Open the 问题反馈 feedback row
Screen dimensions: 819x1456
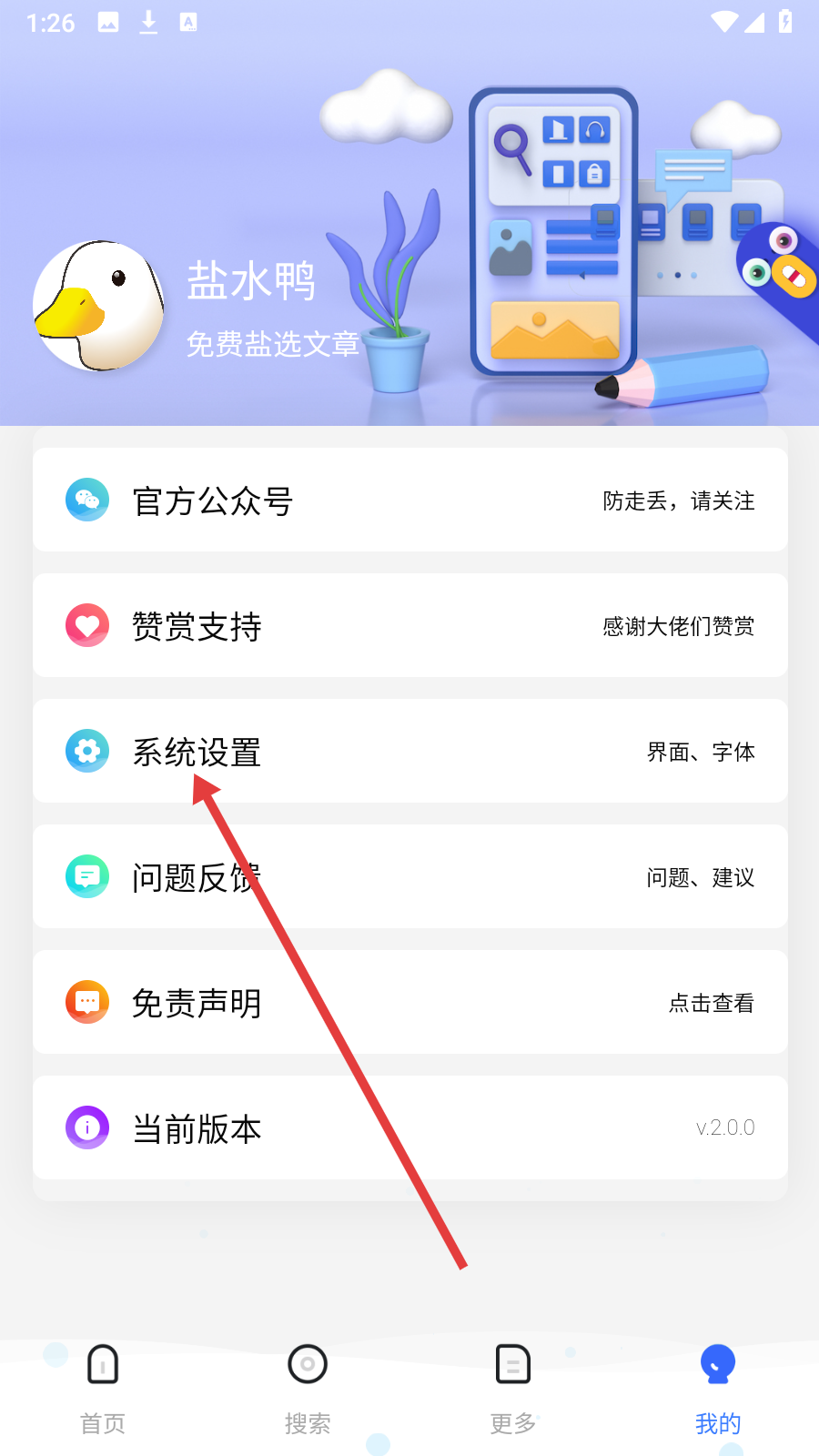(x=409, y=876)
